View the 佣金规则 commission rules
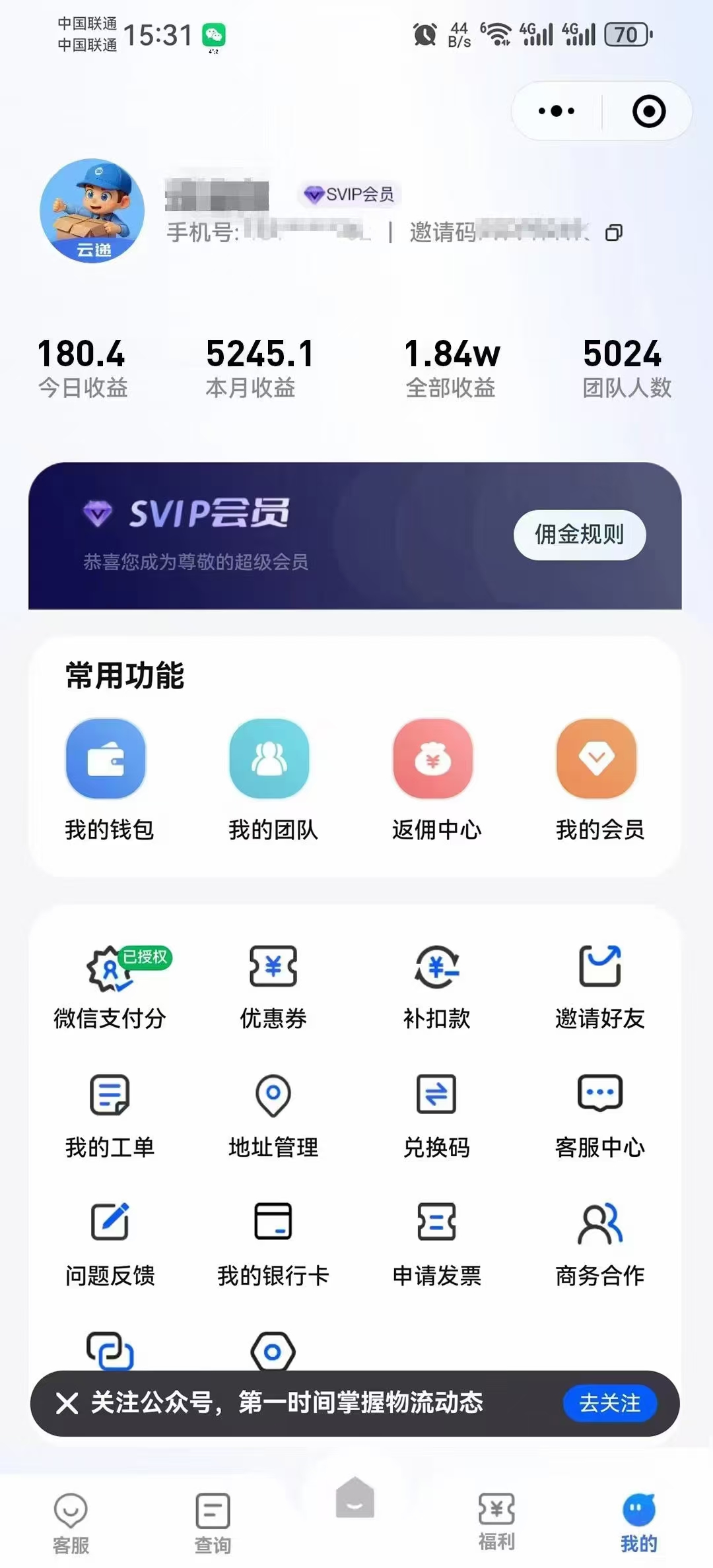The image size is (713, 1568). tap(579, 535)
